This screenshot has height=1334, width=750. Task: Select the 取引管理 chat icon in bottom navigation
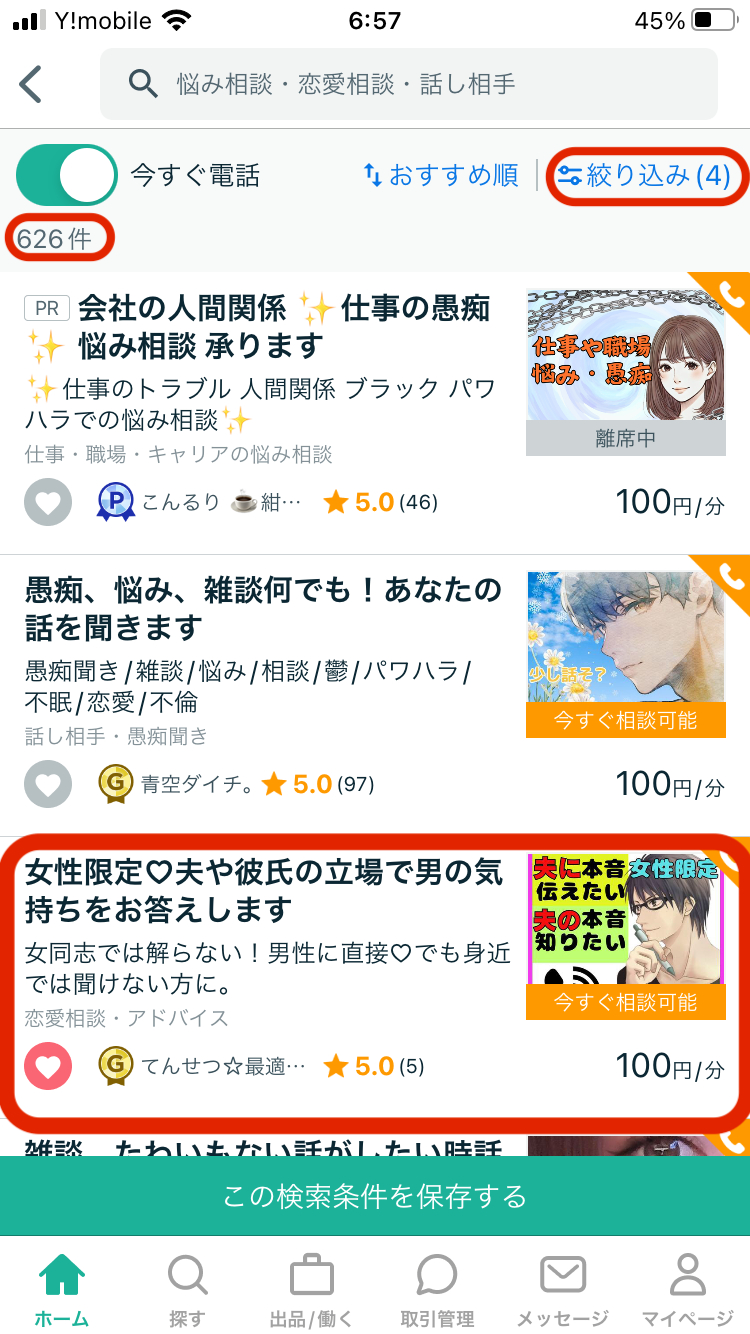pyautogui.click(x=436, y=1275)
